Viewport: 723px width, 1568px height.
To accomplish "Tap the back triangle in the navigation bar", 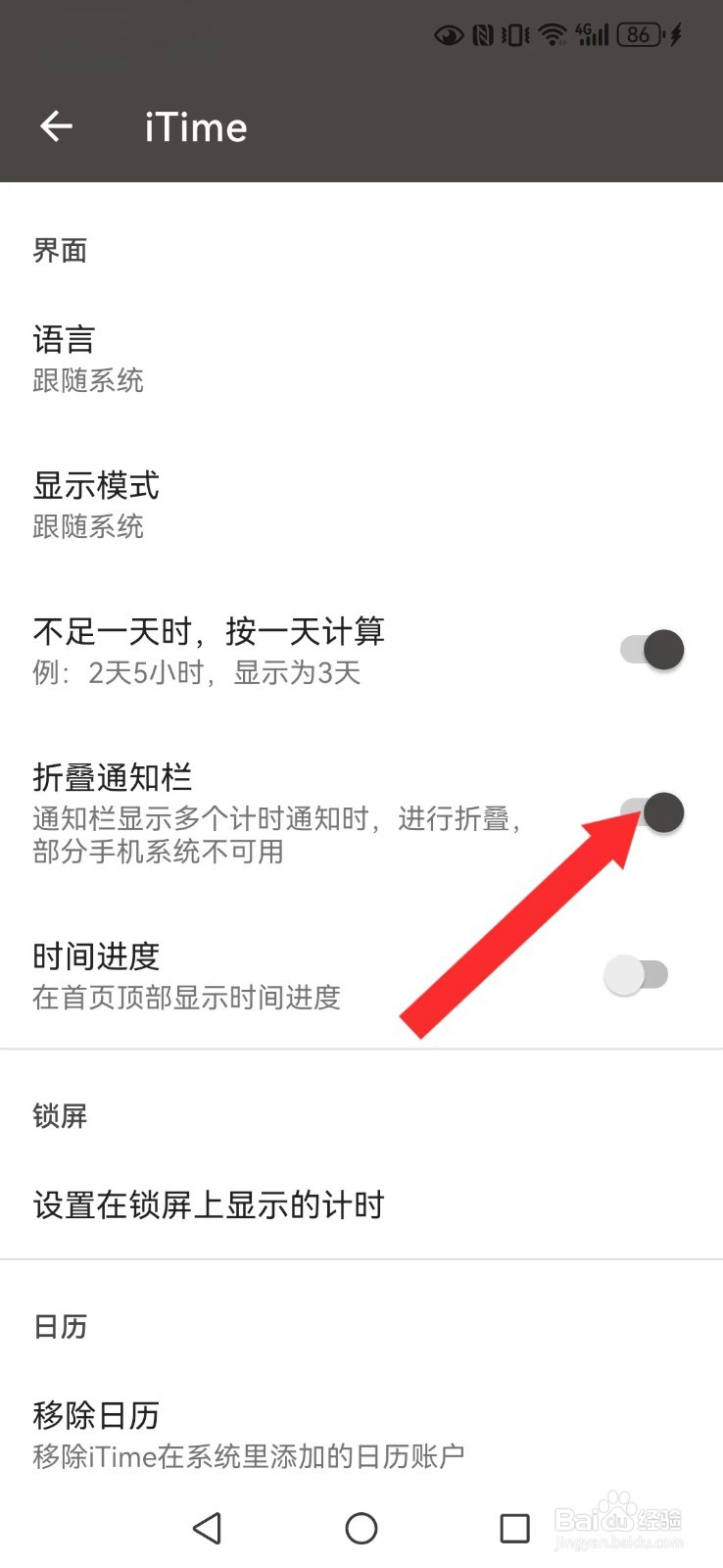I will [208, 1528].
